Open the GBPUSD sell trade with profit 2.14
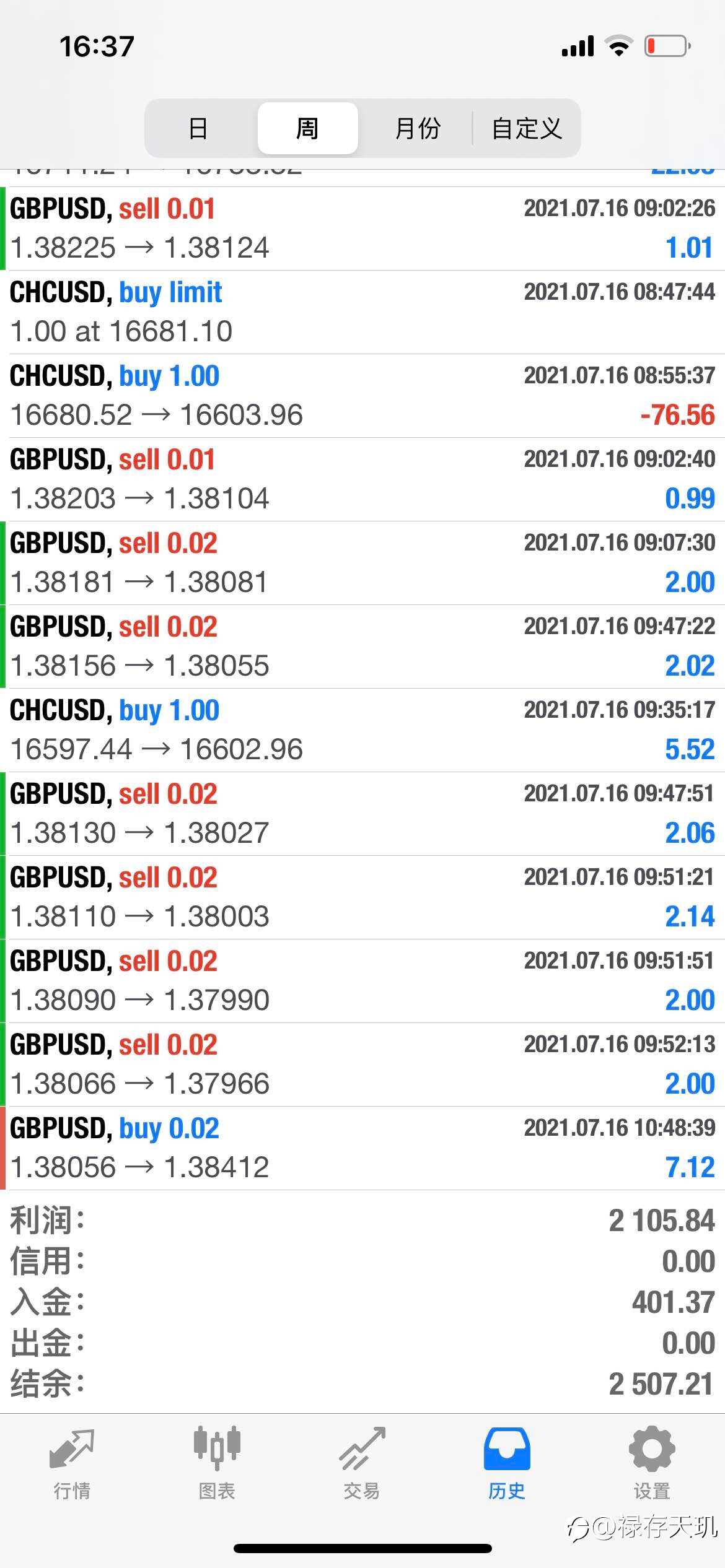The image size is (725, 1568). click(362, 897)
